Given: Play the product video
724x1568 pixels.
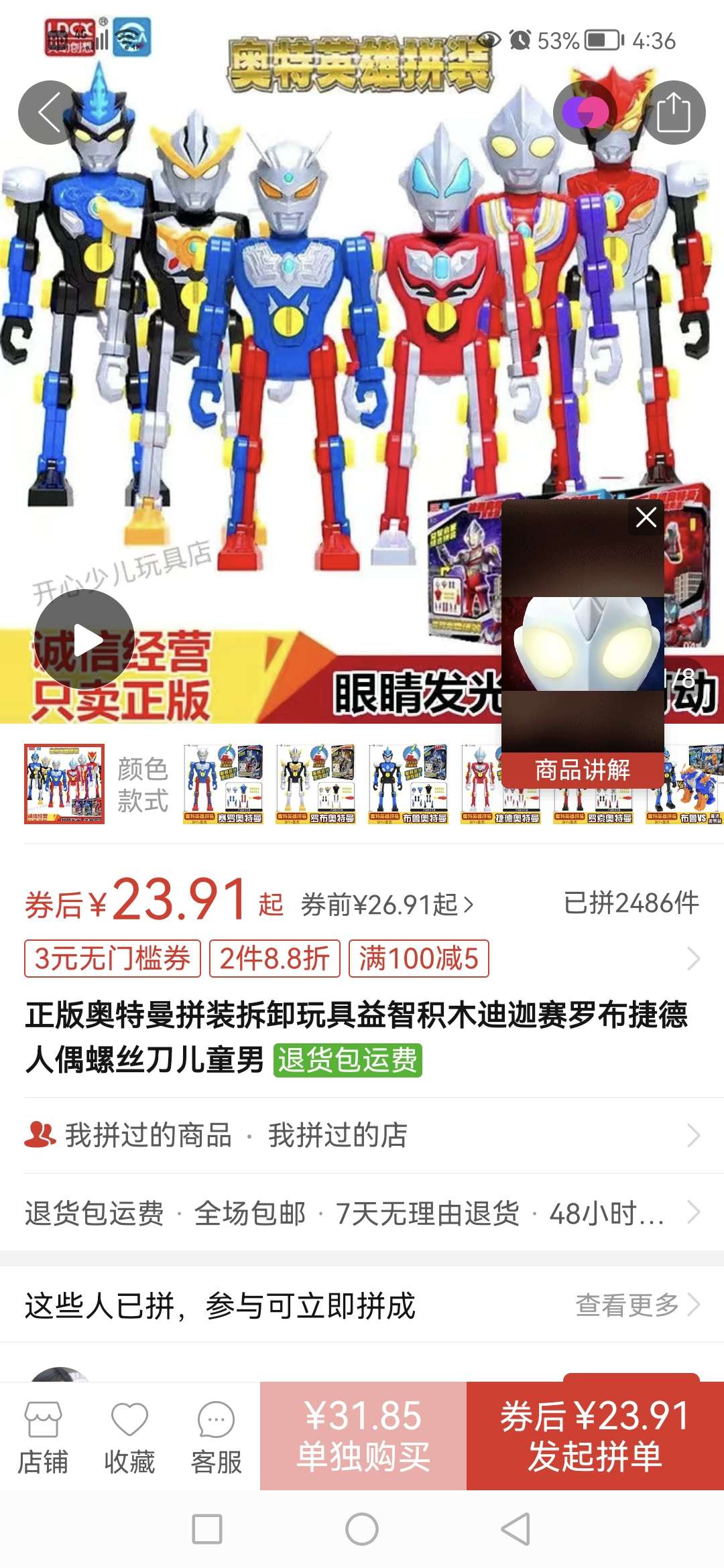Looking at the screenshot, I should coord(84,639).
